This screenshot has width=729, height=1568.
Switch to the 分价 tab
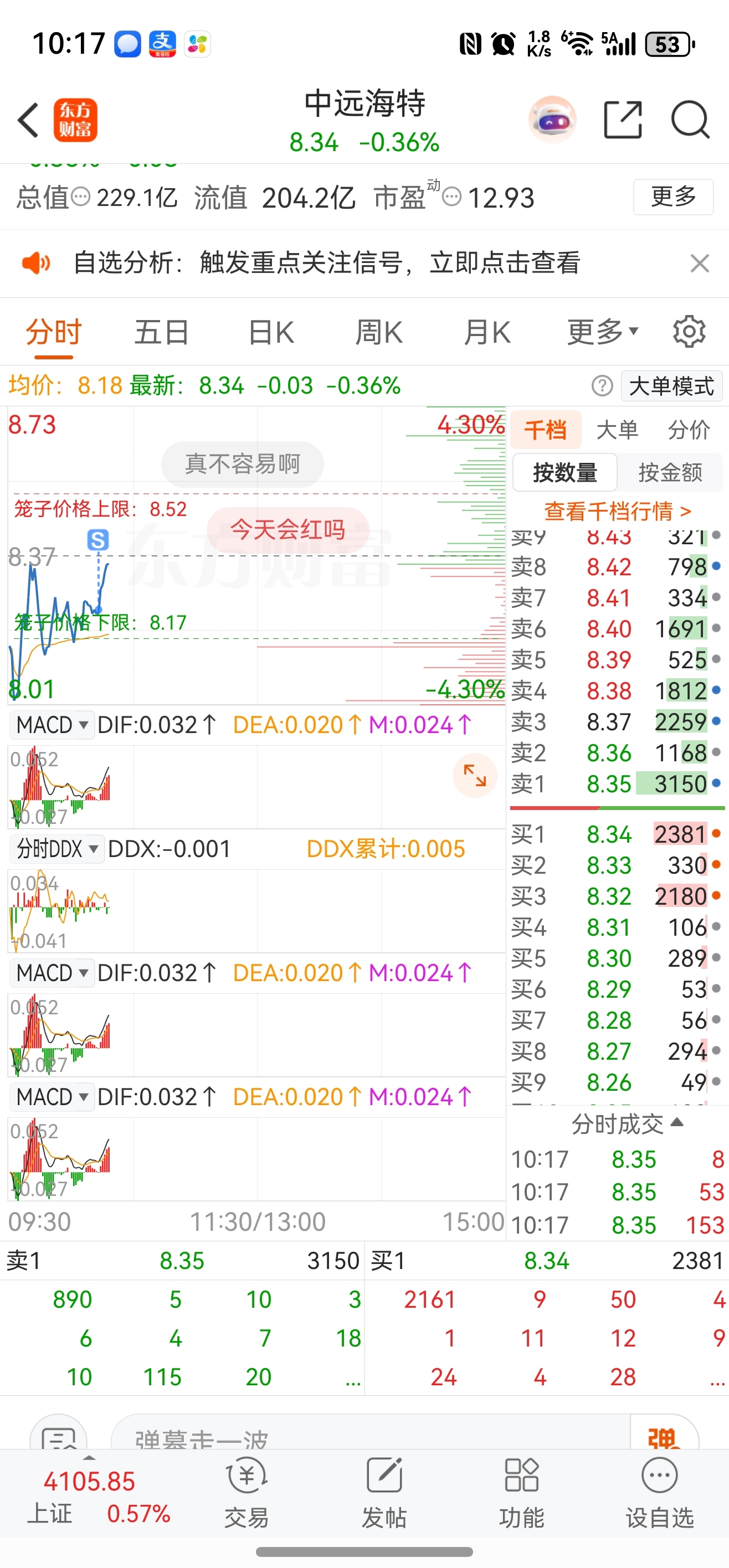[689, 430]
